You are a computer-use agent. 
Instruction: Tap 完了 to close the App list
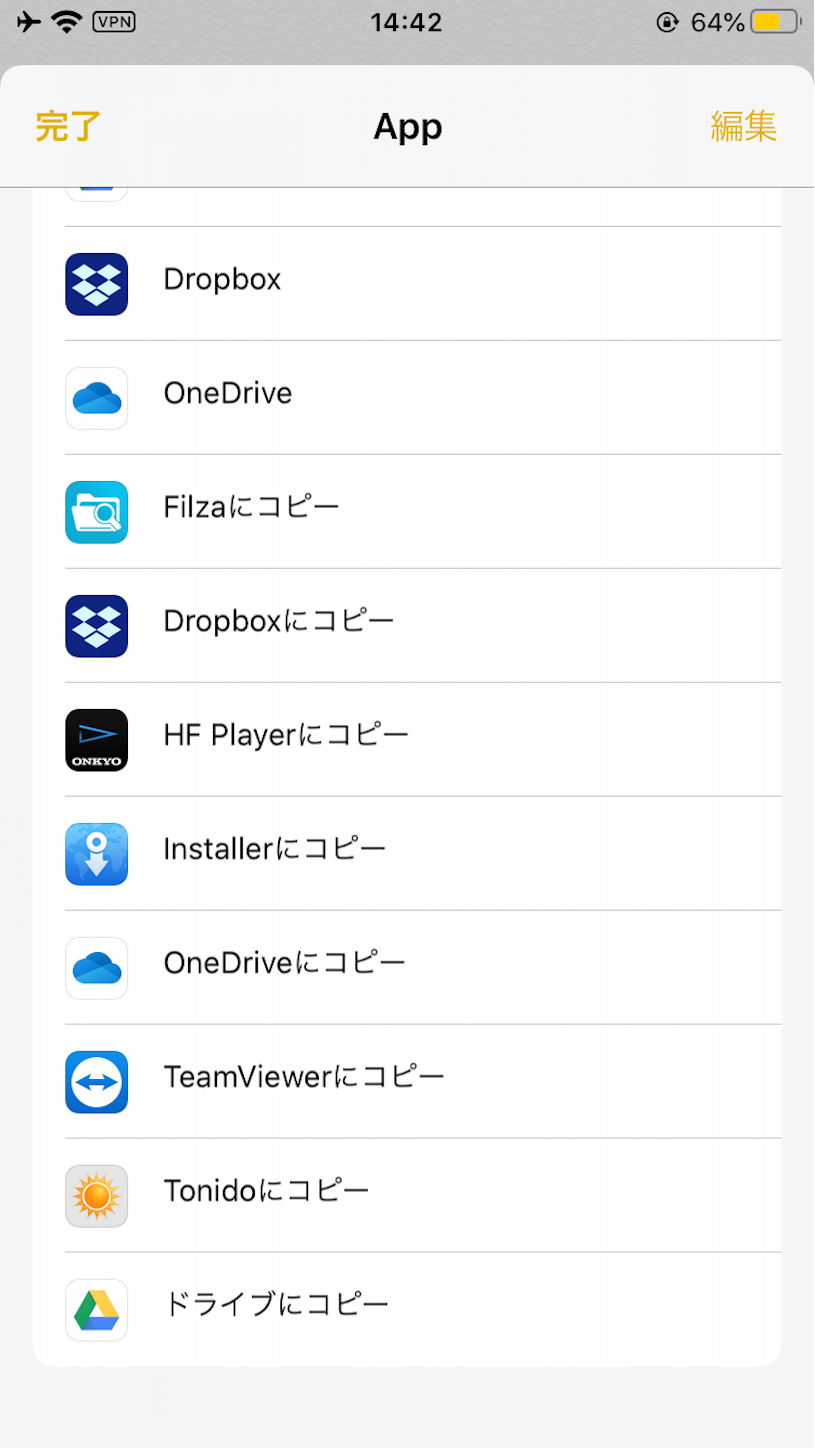click(x=68, y=127)
